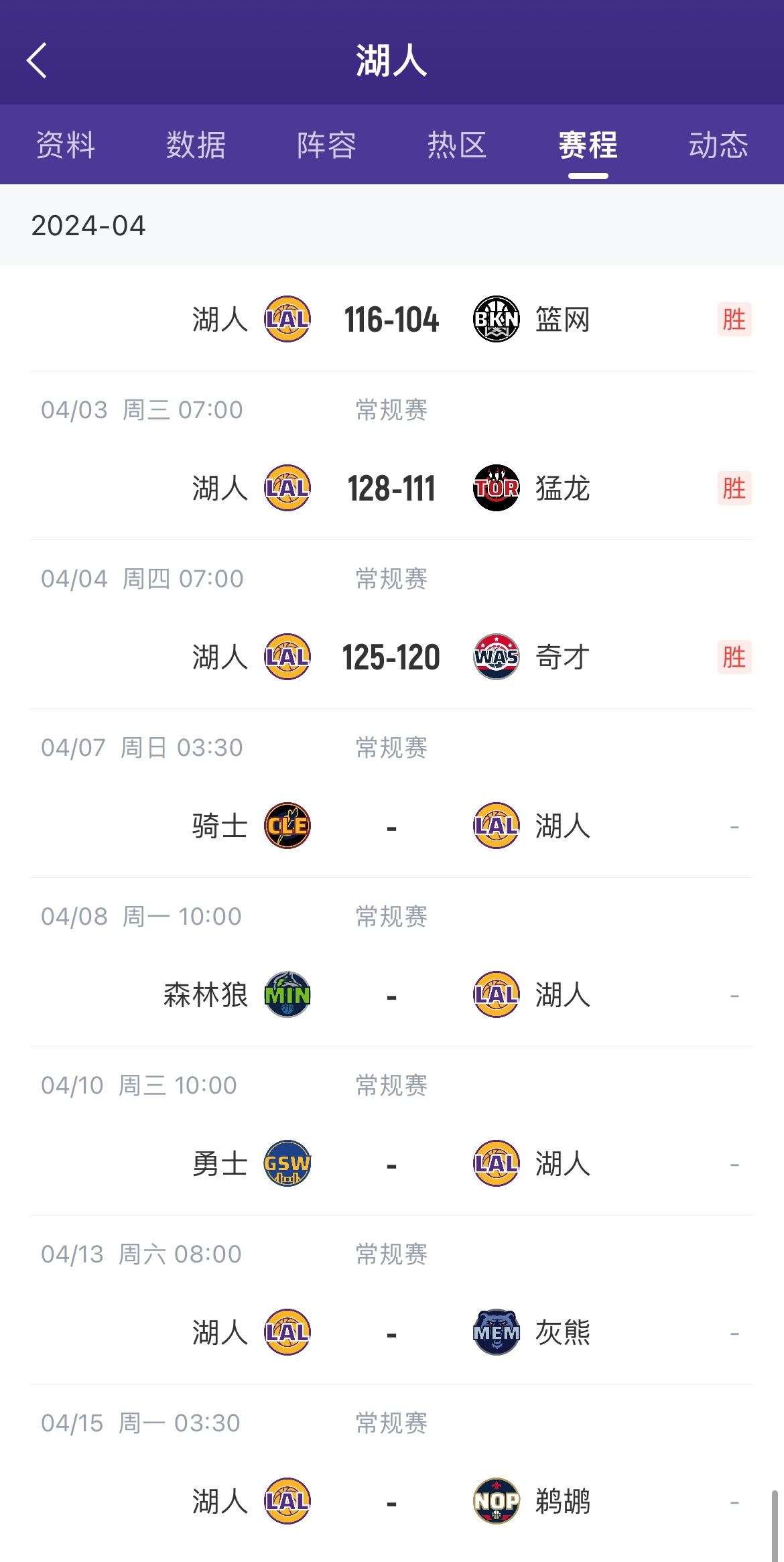Switch to the 数据 tab
Image resolution: width=784 pixels, height=1562 pixels.
(196, 145)
